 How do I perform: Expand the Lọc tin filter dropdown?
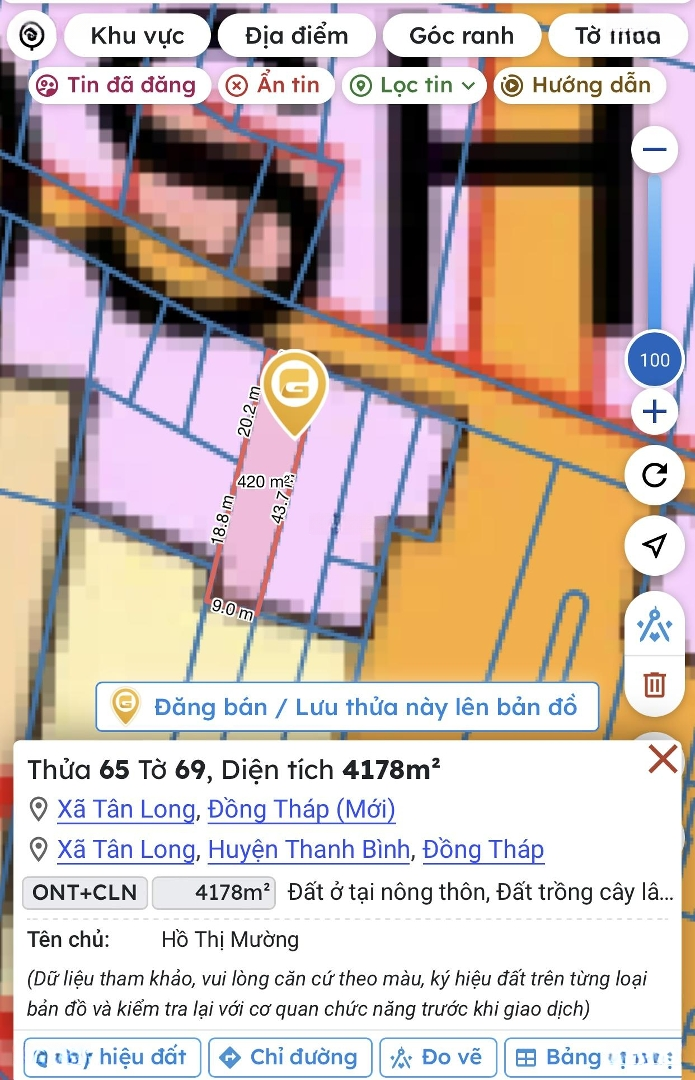(414, 85)
